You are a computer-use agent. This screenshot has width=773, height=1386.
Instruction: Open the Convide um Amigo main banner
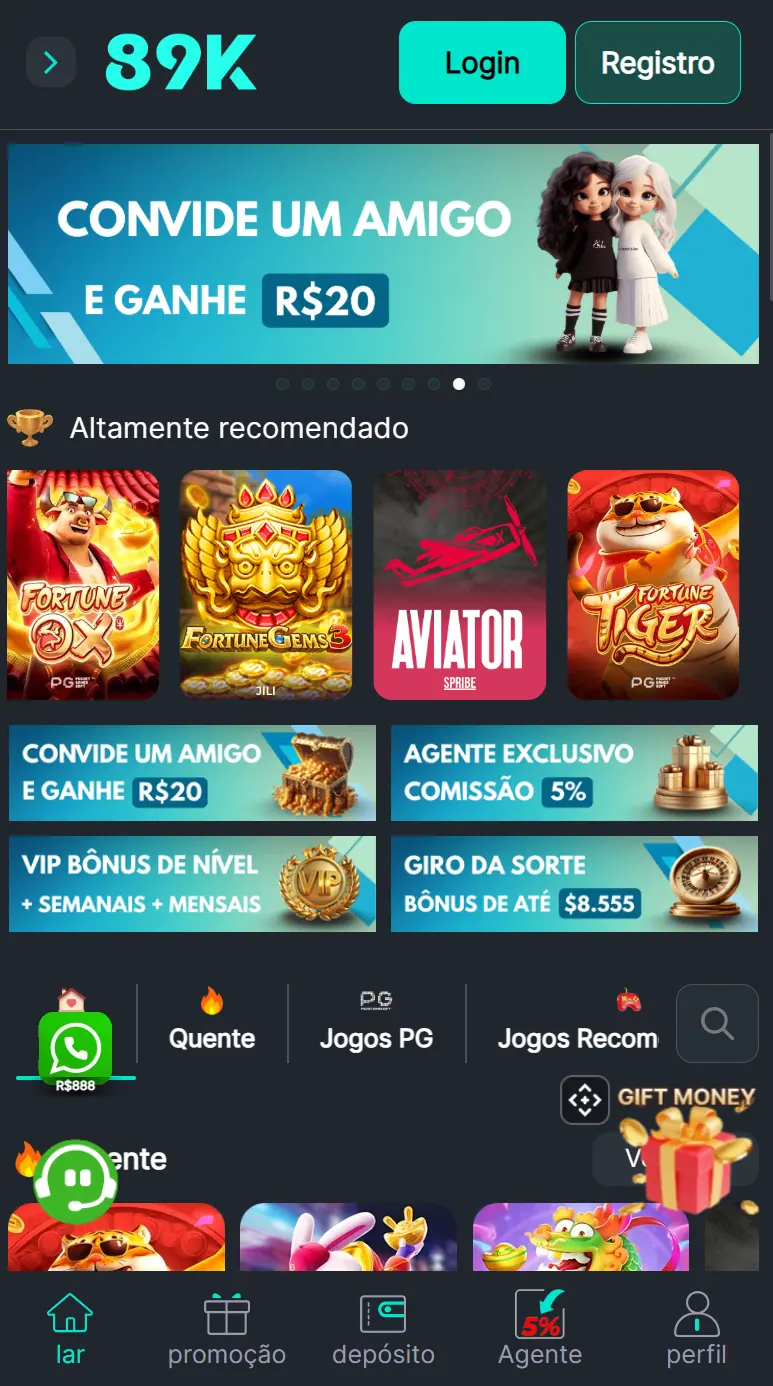click(x=383, y=254)
